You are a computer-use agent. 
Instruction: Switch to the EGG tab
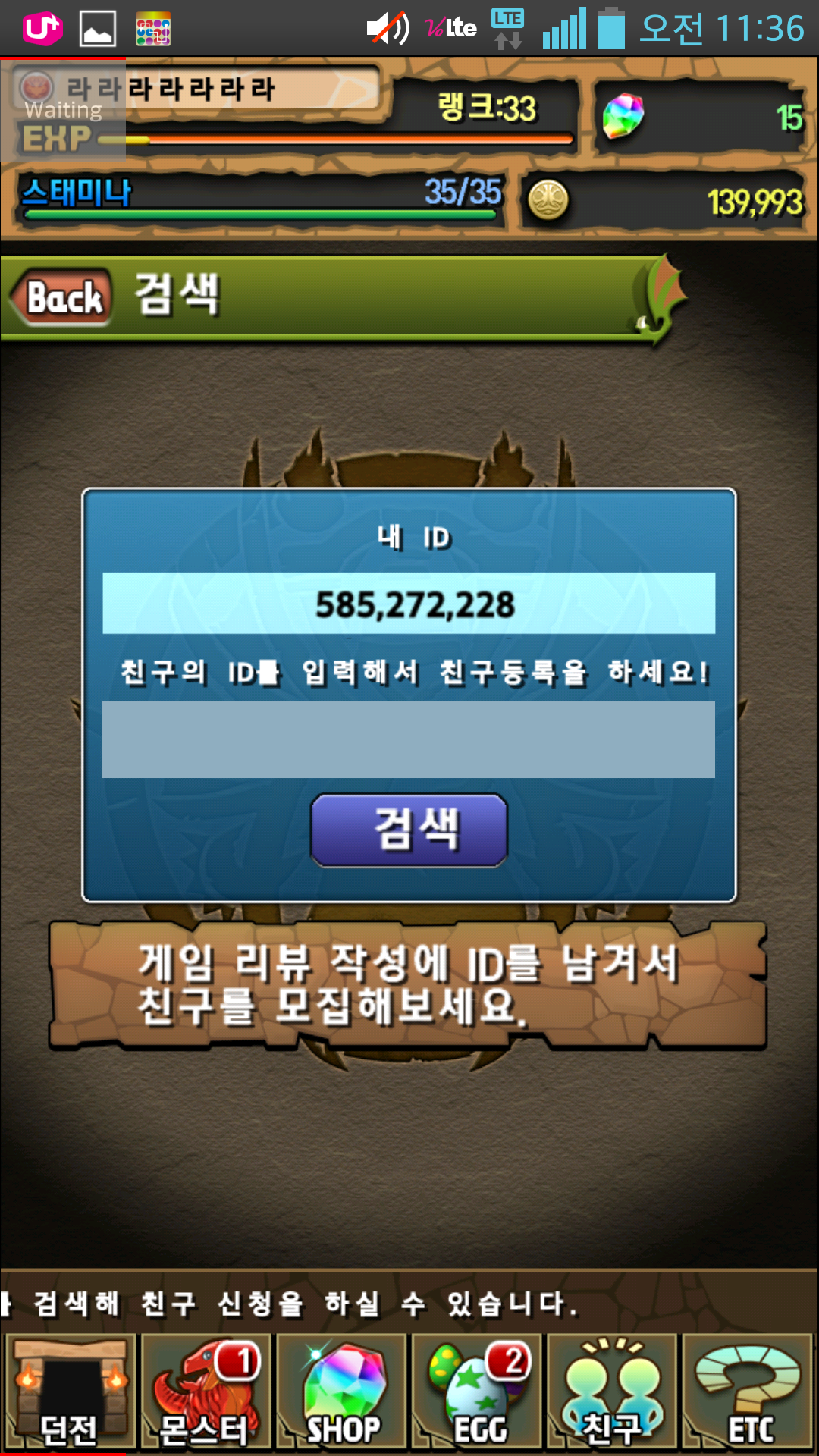tap(477, 1393)
